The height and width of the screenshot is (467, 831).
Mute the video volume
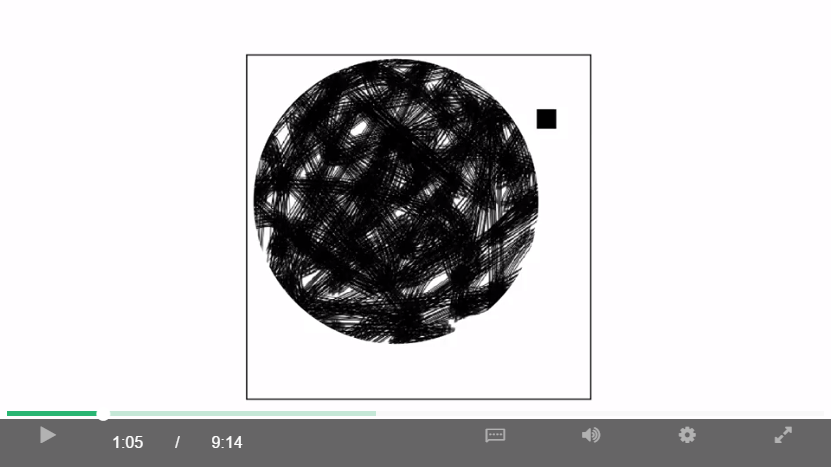pos(591,435)
